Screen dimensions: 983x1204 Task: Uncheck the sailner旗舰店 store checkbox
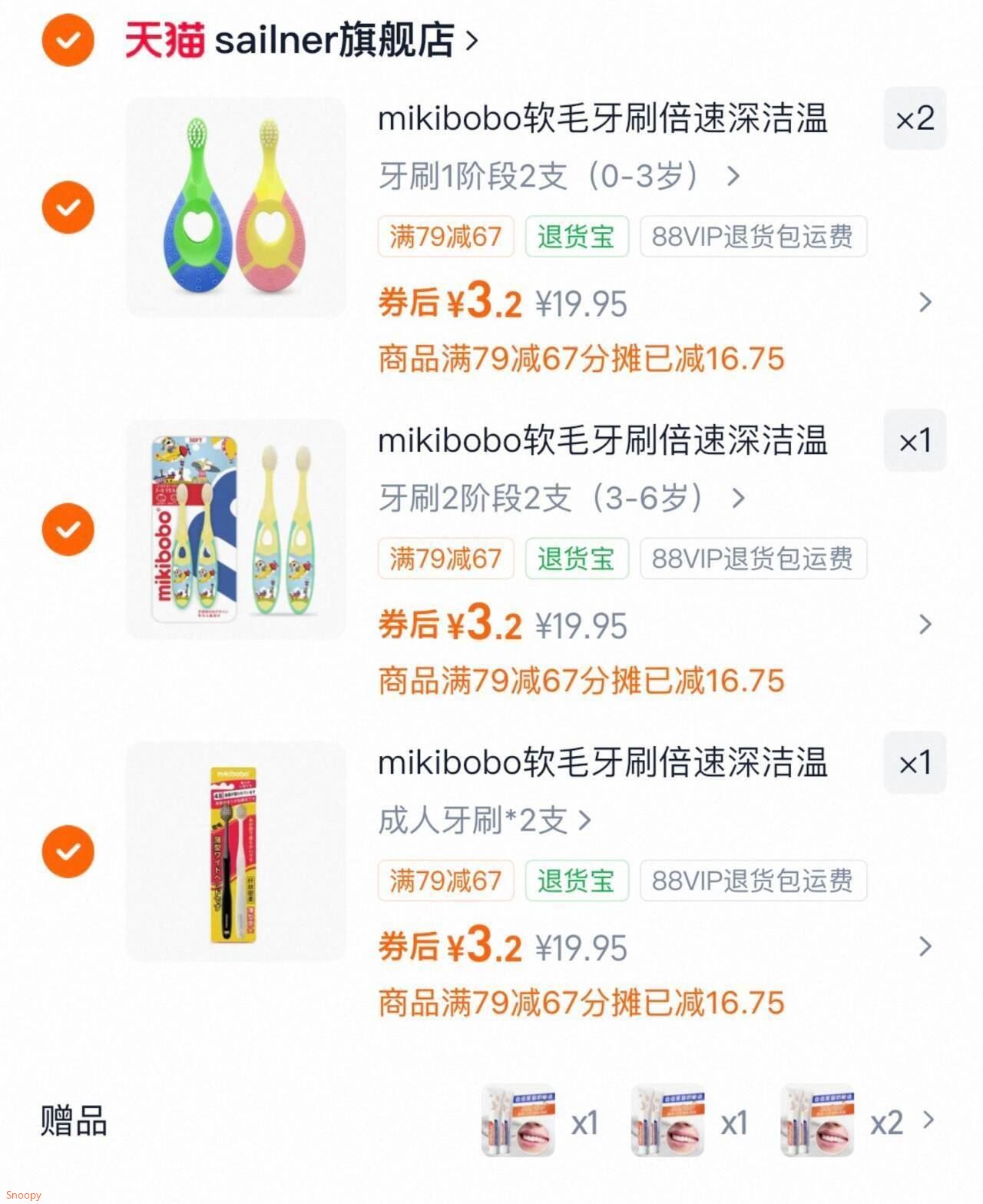[x=68, y=40]
